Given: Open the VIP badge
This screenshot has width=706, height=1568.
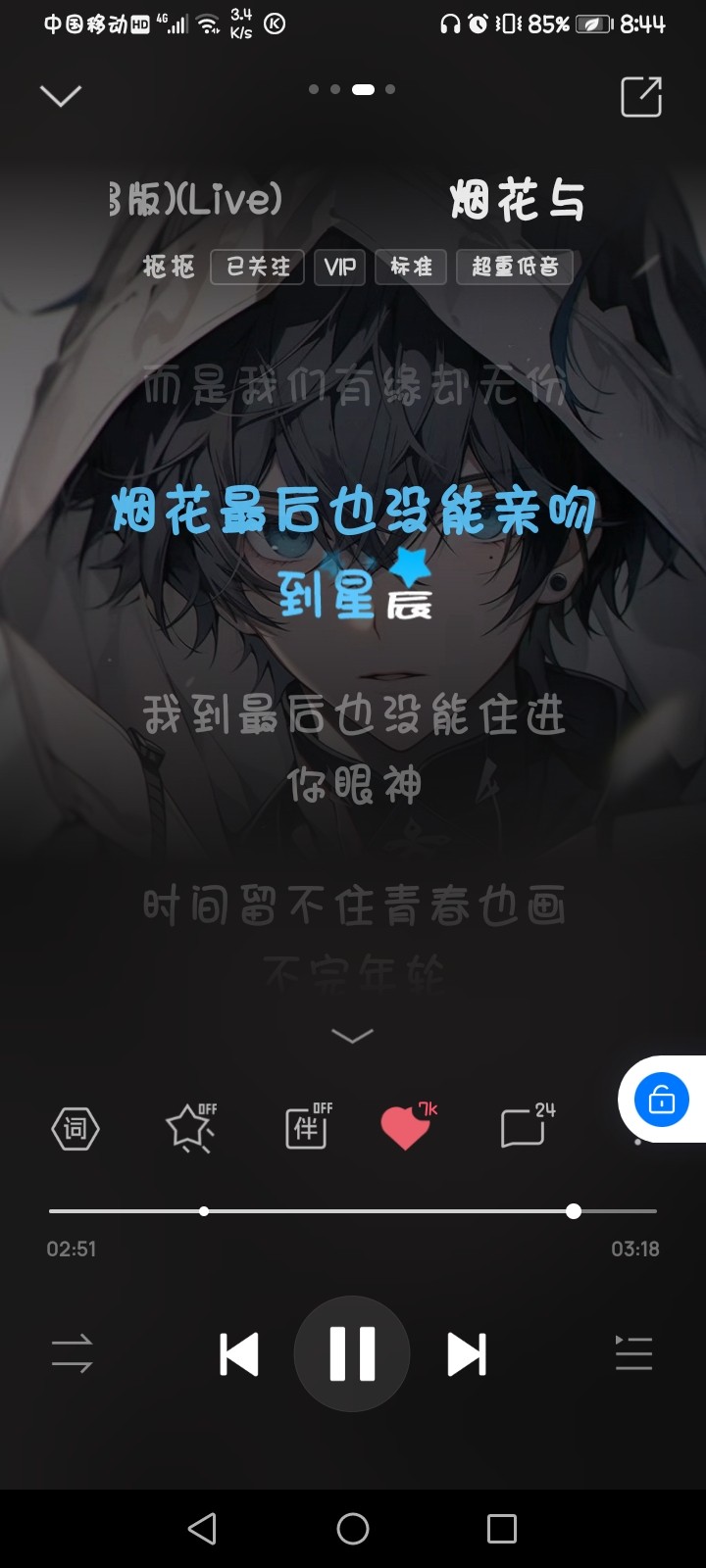Looking at the screenshot, I should pos(339,267).
